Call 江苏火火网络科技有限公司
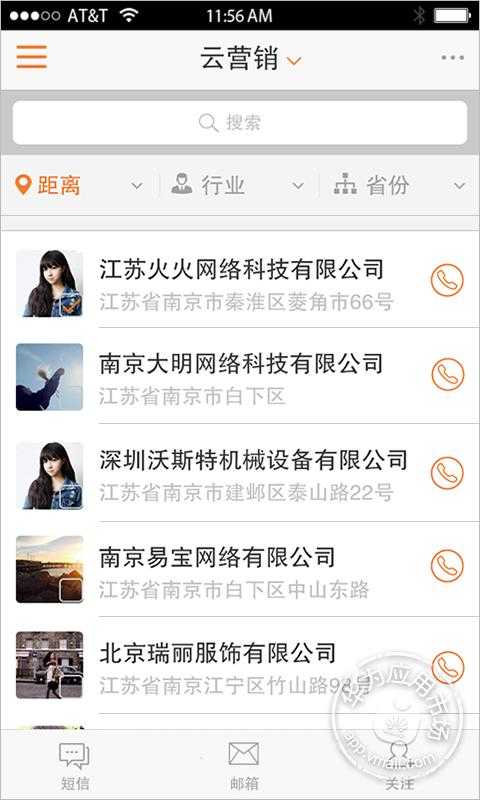 (447, 280)
